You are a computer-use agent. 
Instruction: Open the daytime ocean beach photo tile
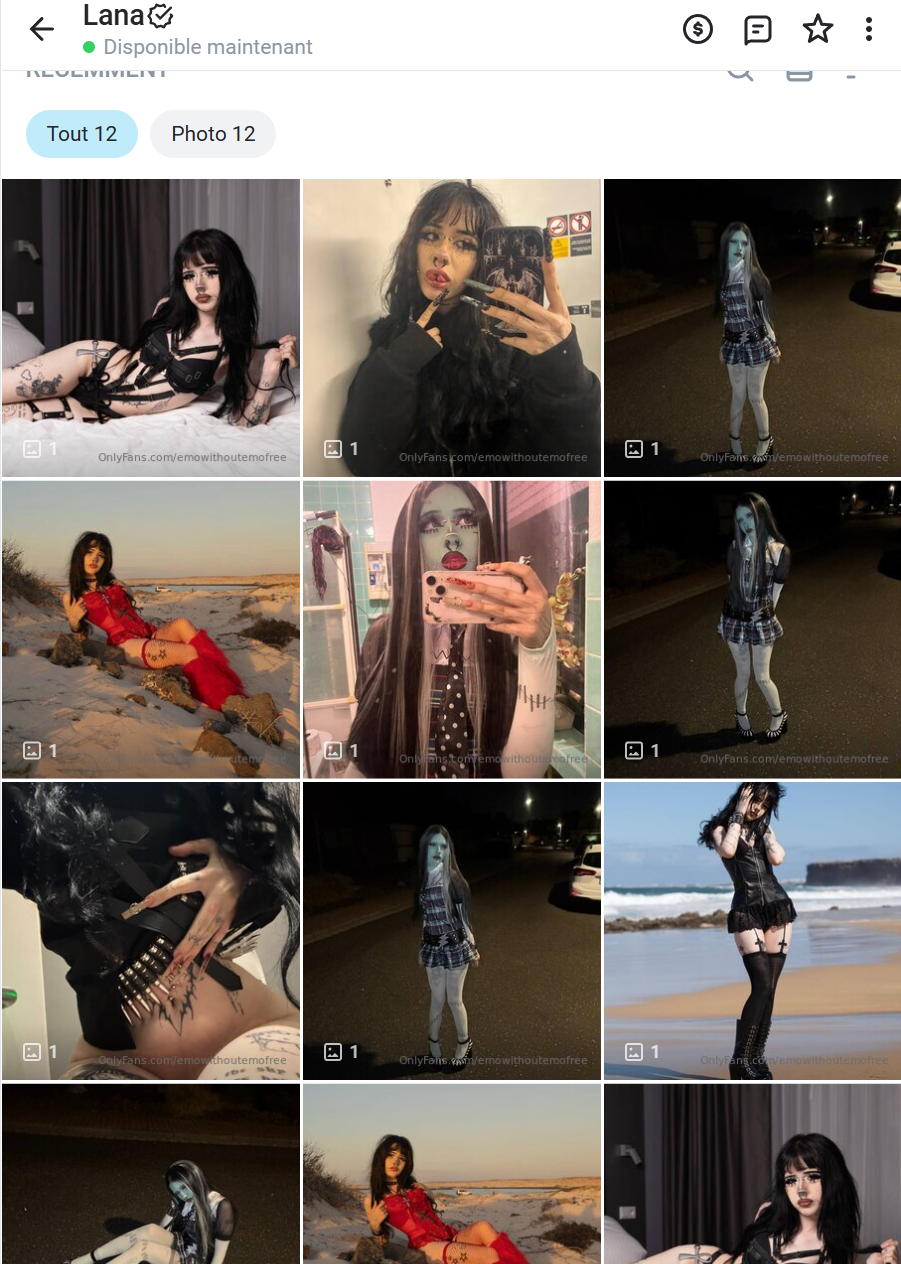[x=753, y=930]
